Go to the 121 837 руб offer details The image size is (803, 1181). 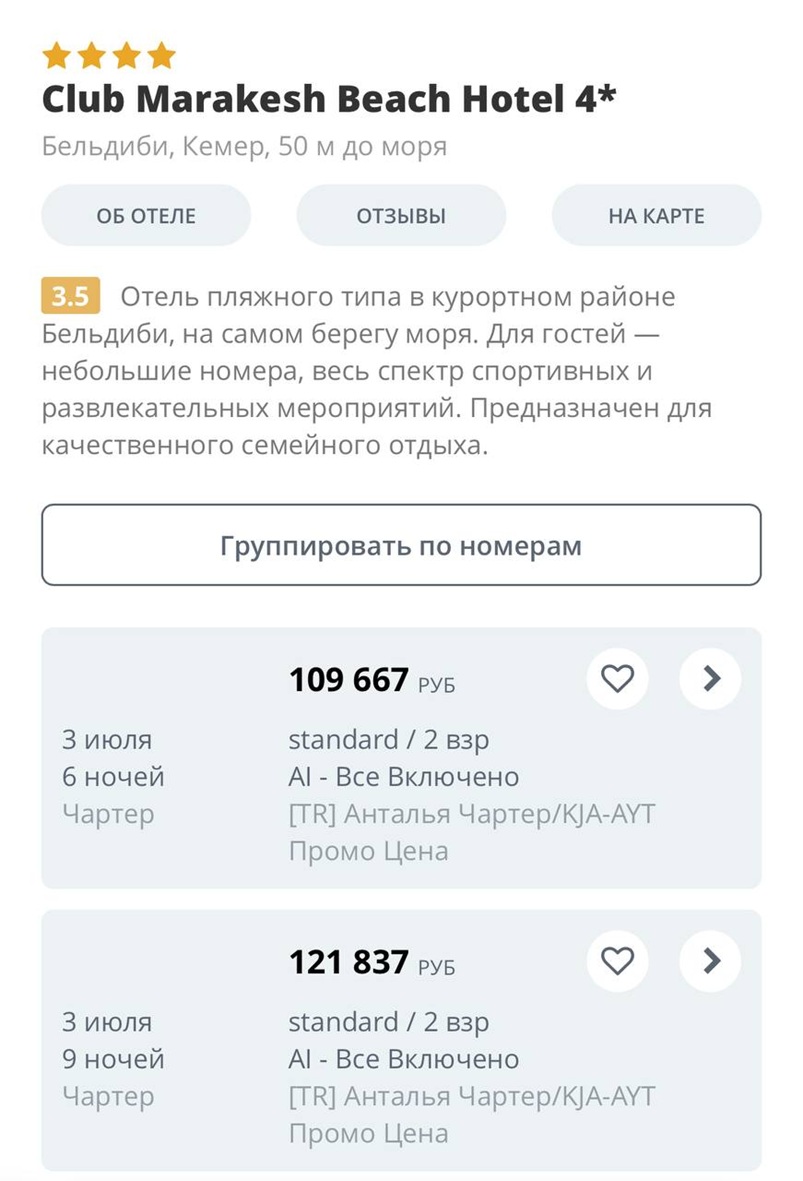tap(710, 961)
